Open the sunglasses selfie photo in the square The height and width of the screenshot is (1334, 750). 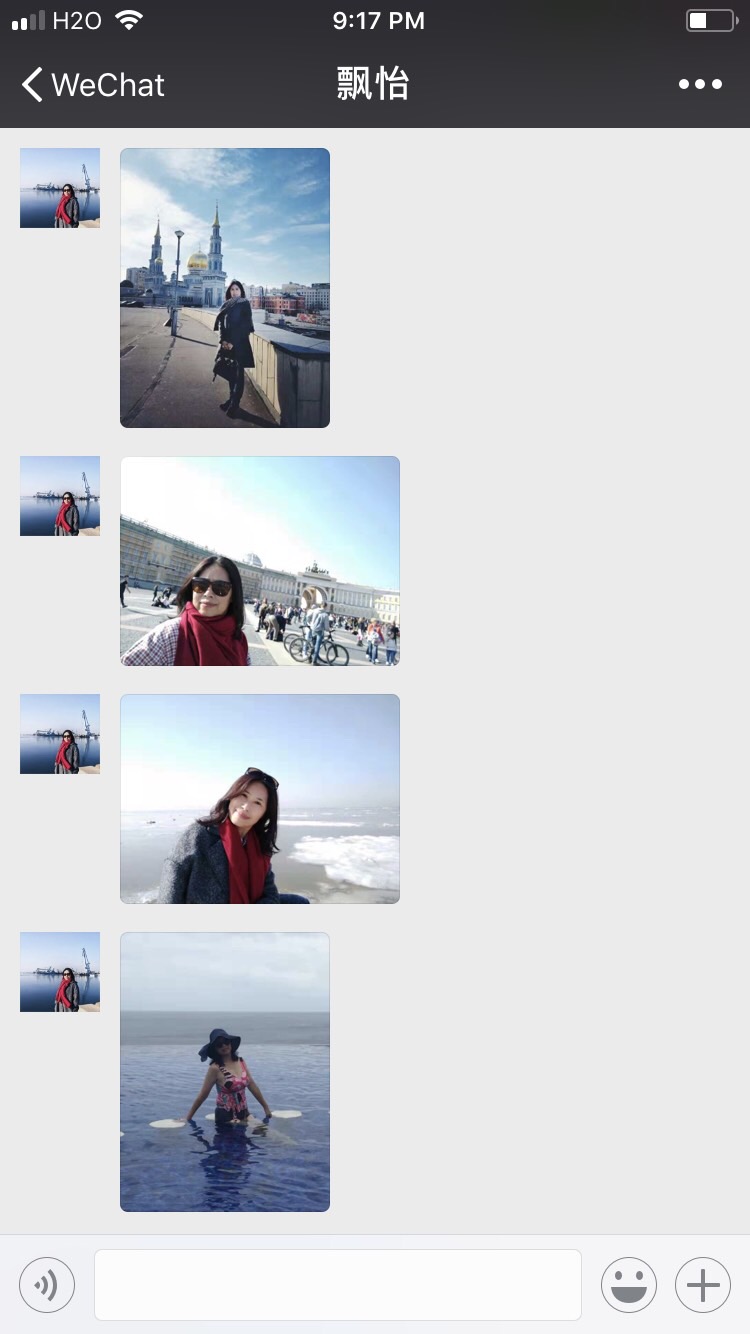260,561
